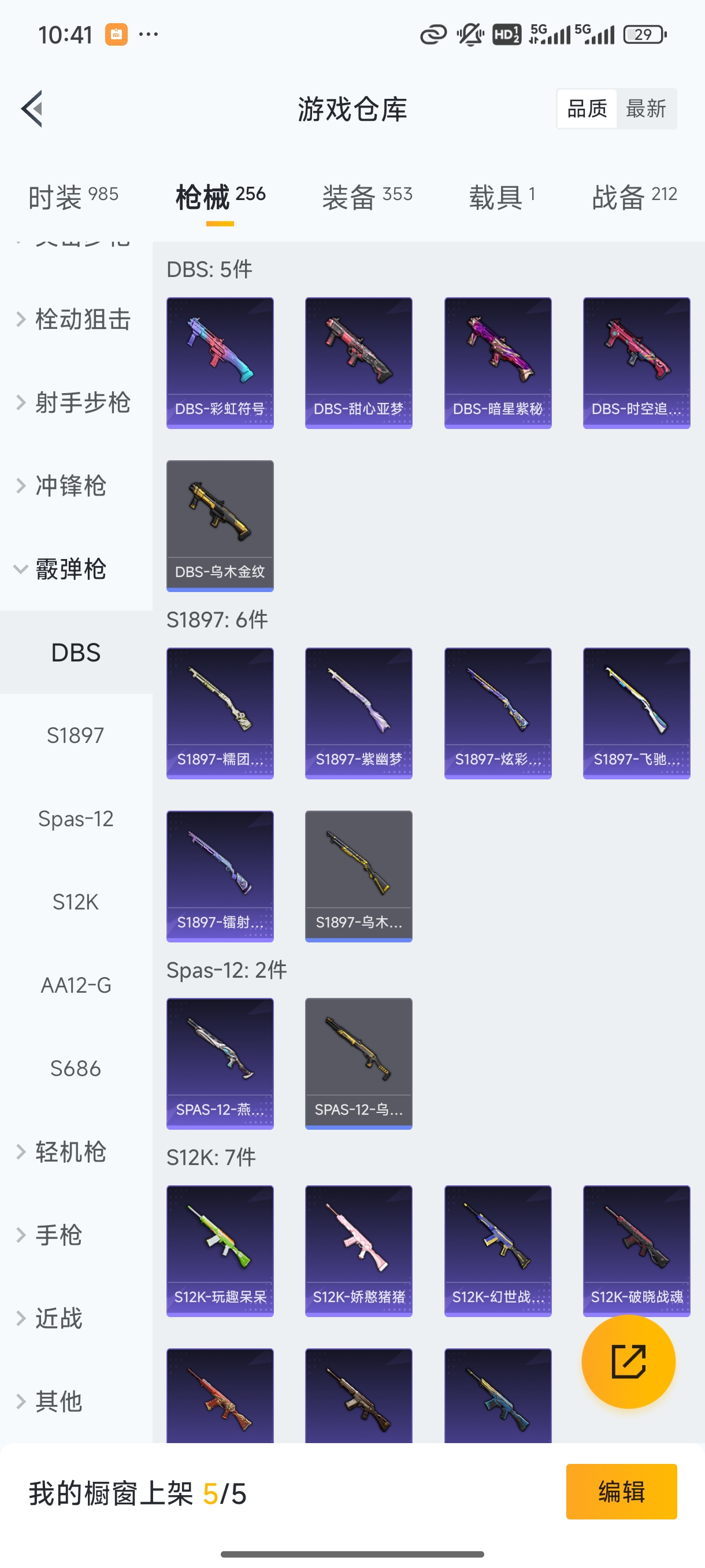View the DBS-乌木金纹 item
Viewport: 705px width, 1568px height.
[220, 526]
